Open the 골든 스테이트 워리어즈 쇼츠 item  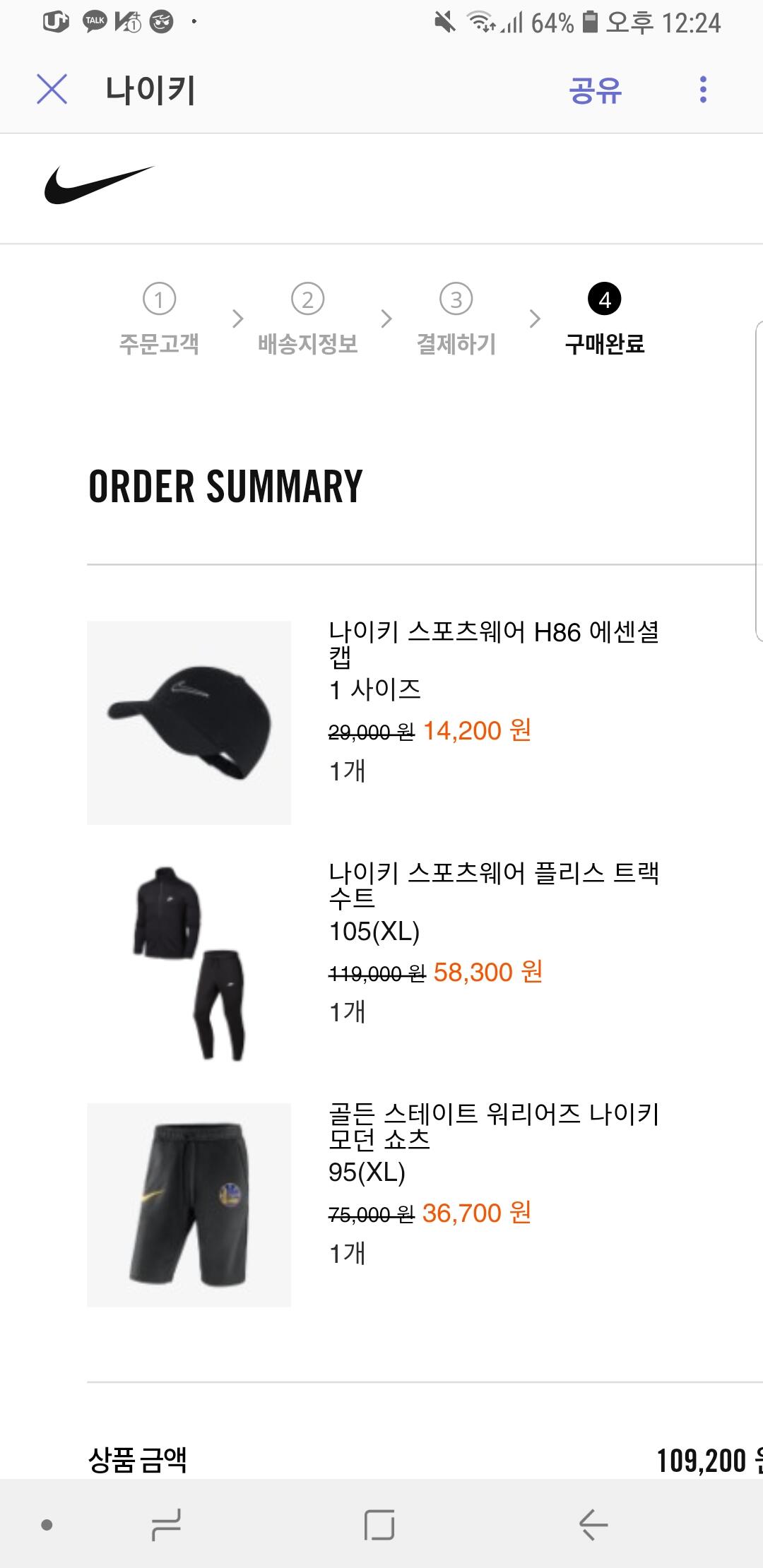pyautogui.click(x=189, y=1204)
